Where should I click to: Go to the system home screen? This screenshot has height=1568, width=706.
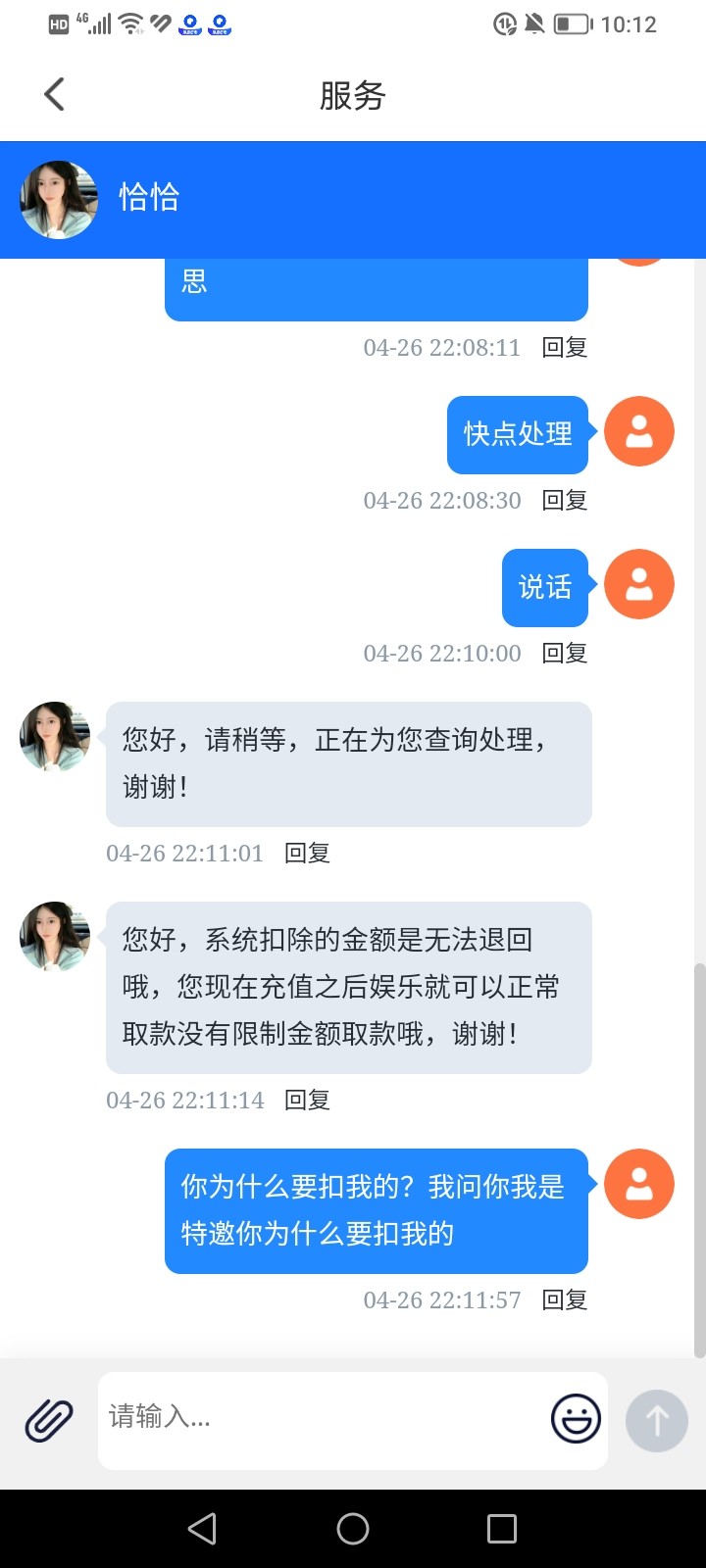pyautogui.click(x=353, y=1529)
